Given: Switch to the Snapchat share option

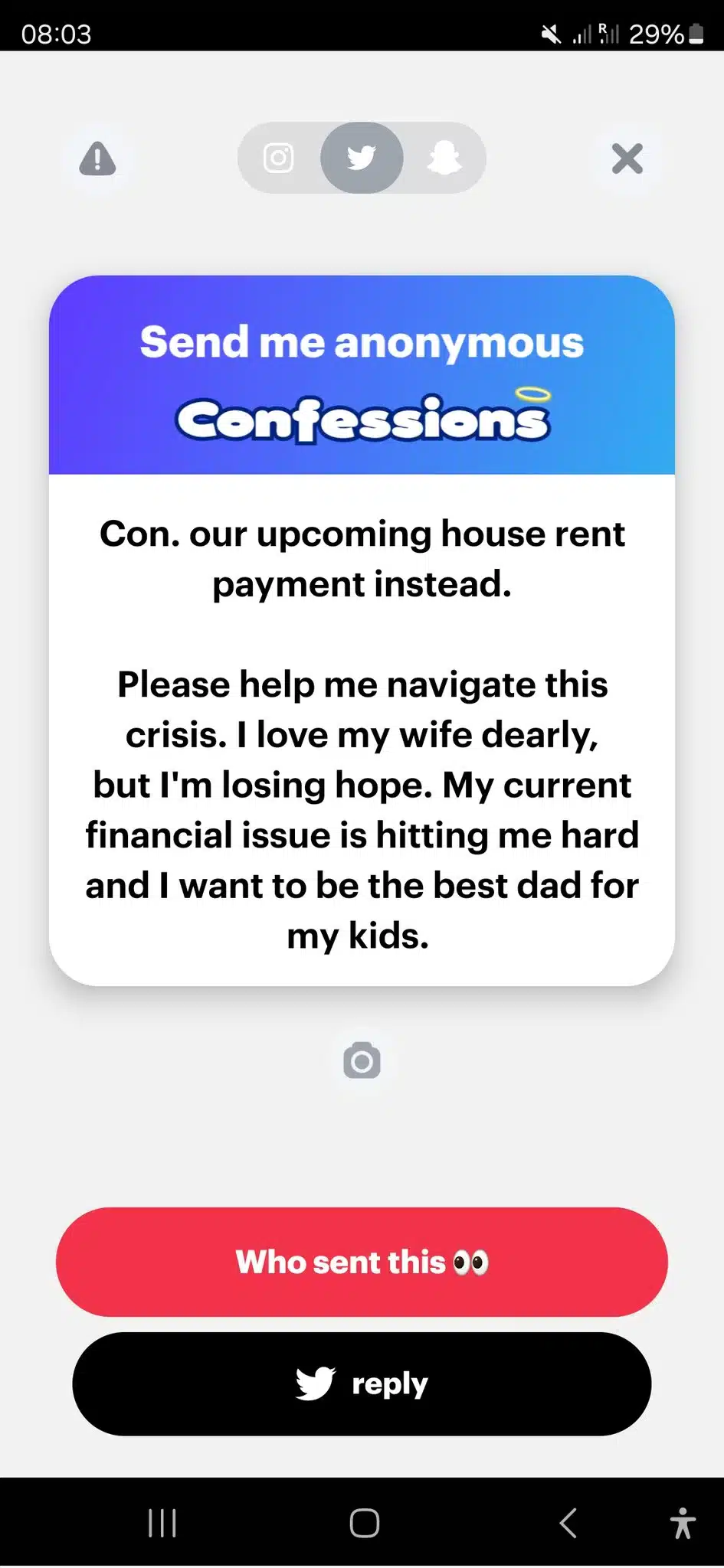Looking at the screenshot, I should coord(444,158).
